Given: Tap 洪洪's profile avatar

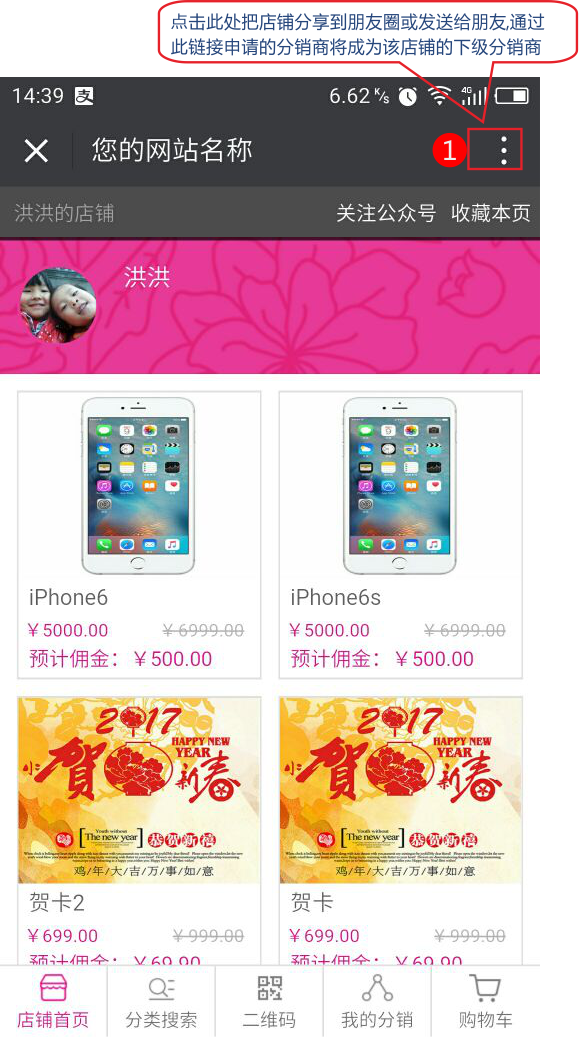Looking at the screenshot, I should [58, 305].
